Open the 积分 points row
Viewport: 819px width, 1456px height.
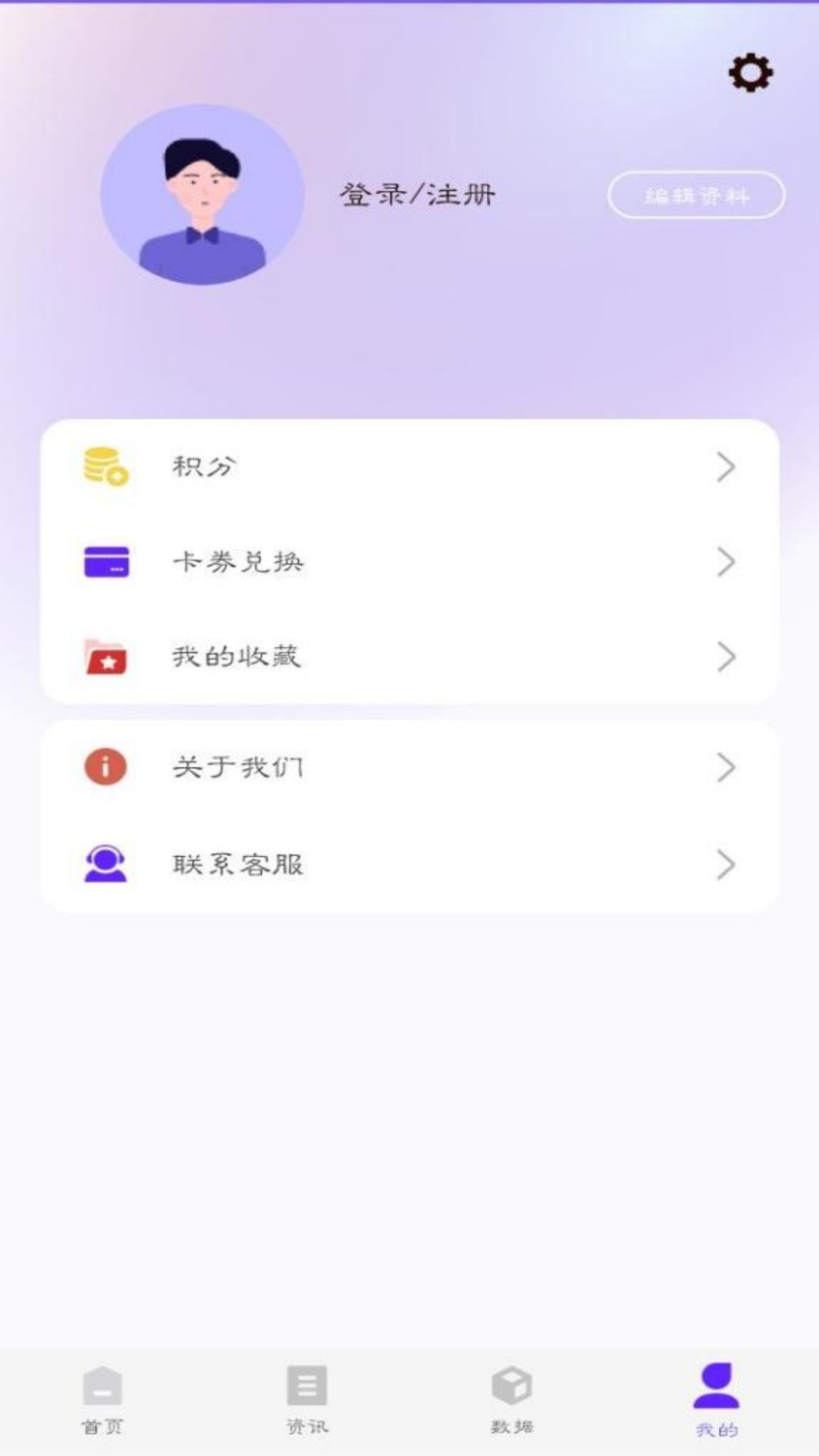tap(409, 466)
